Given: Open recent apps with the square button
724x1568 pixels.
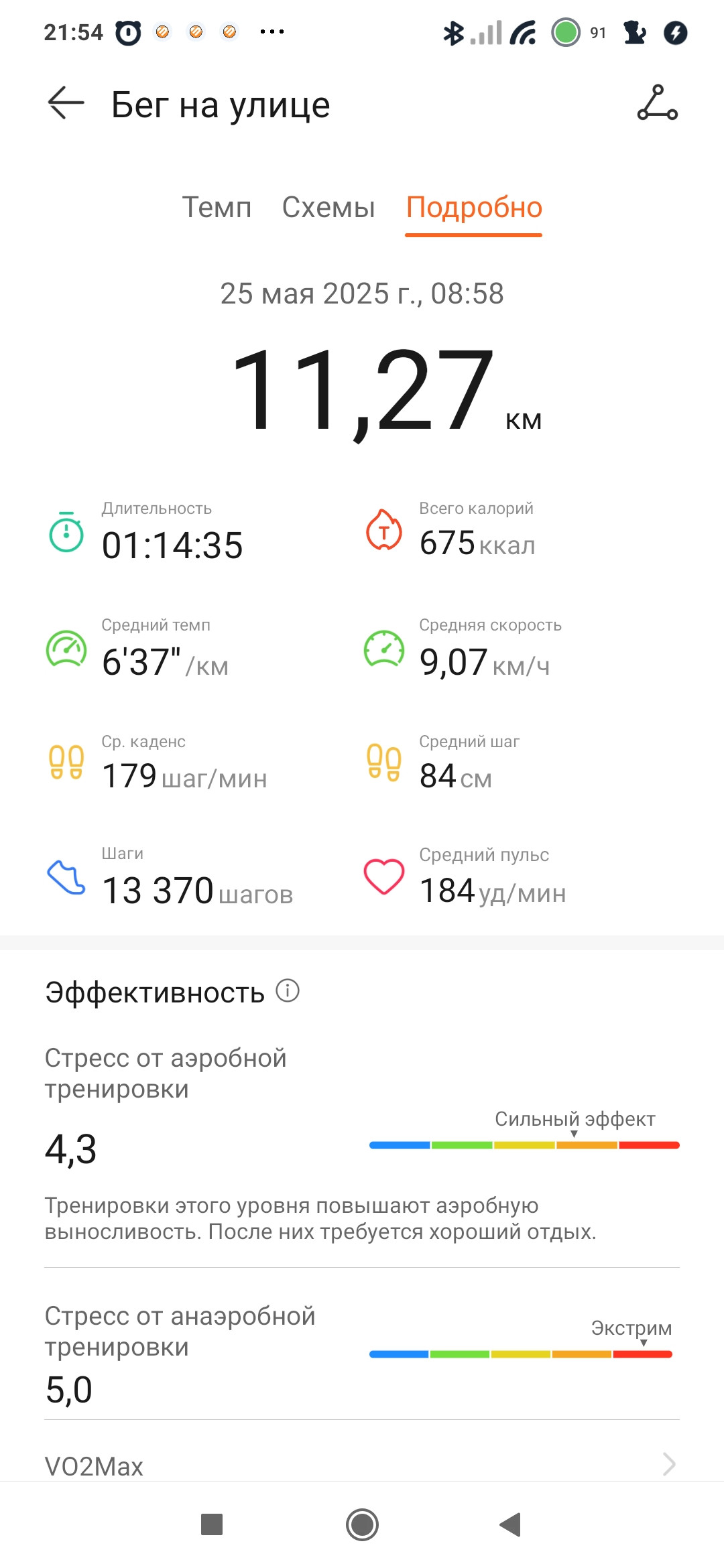Looking at the screenshot, I should click(x=212, y=1524).
